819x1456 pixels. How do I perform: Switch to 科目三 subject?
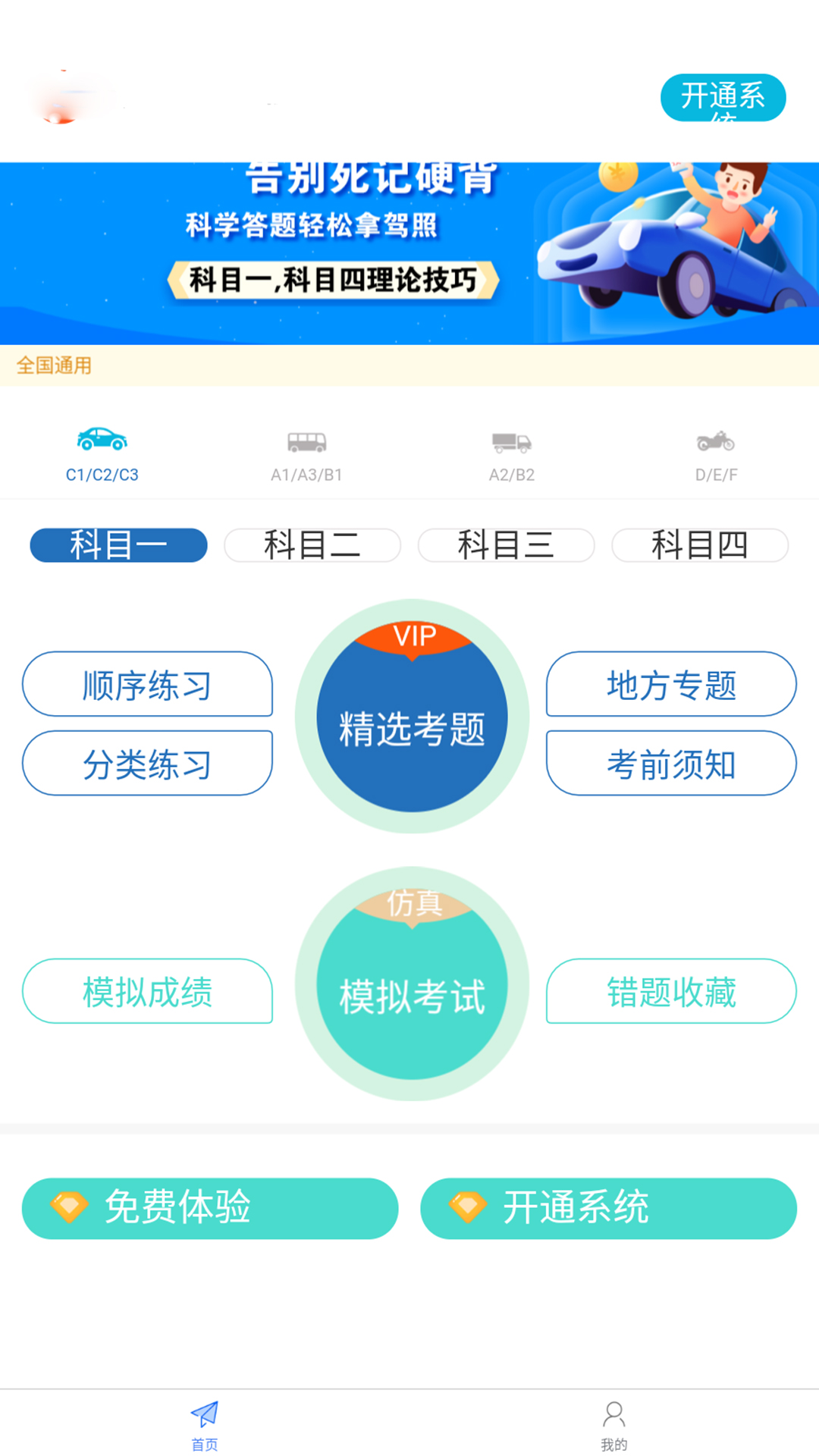pos(506,545)
